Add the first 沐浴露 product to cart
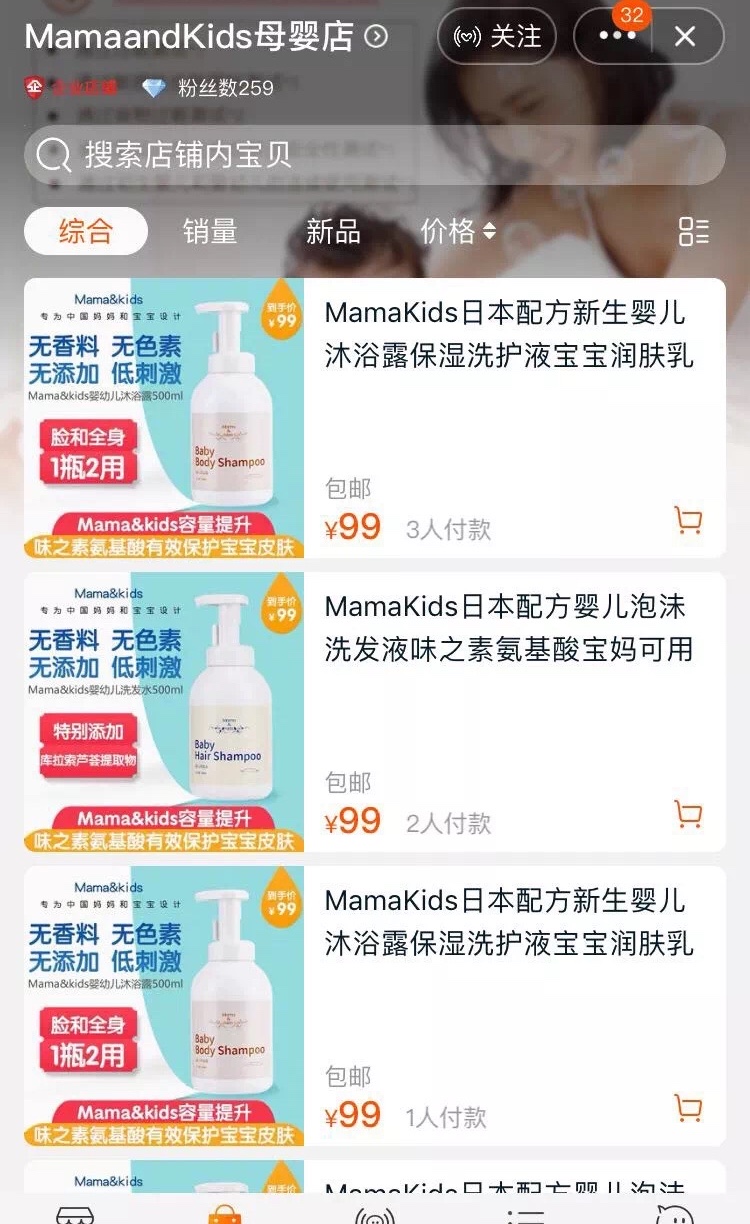The height and width of the screenshot is (1224, 750). pyautogui.click(x=687, y=521)
